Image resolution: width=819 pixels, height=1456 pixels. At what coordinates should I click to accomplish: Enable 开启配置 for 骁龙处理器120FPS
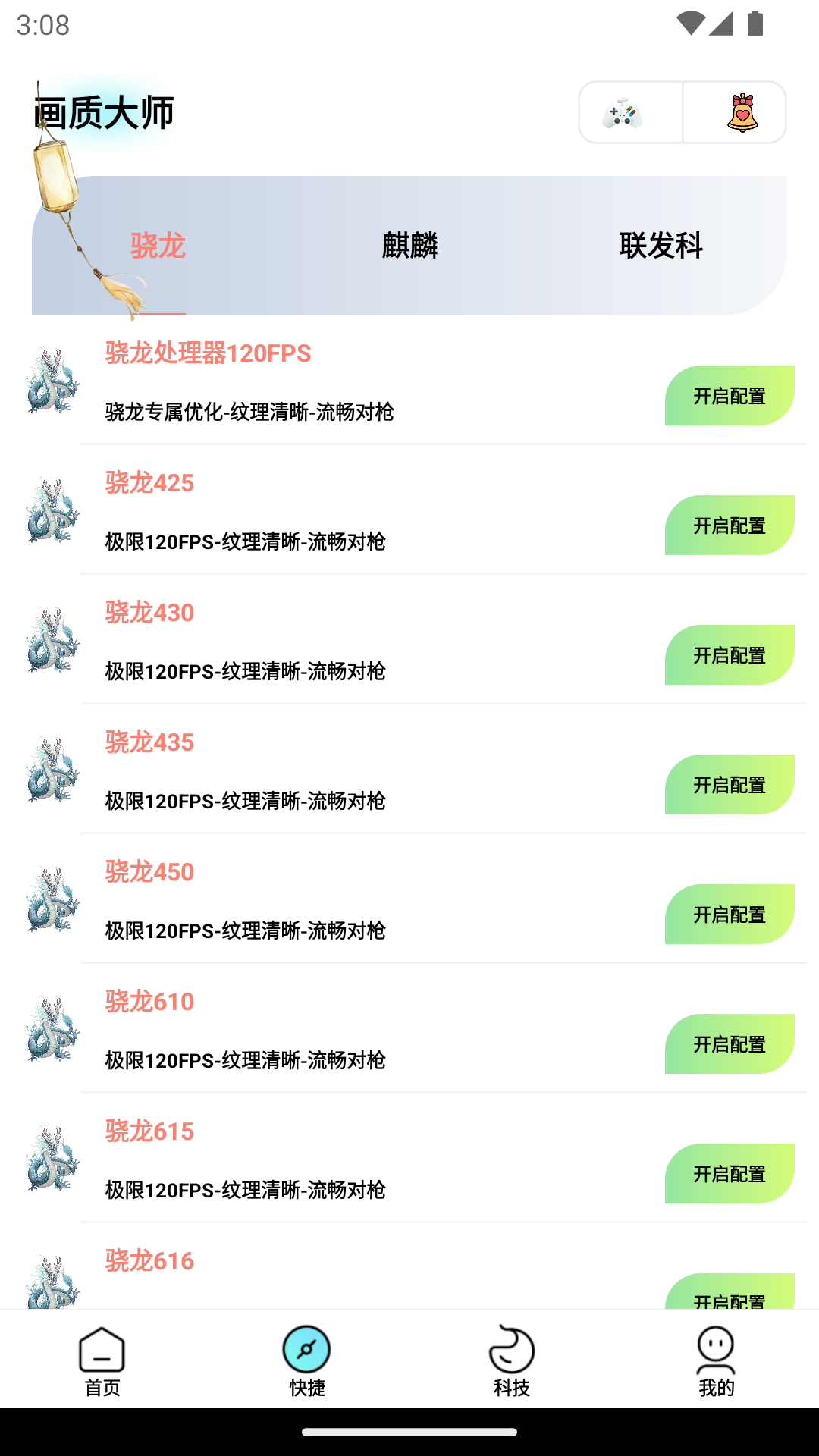click(x=729, y=395)
